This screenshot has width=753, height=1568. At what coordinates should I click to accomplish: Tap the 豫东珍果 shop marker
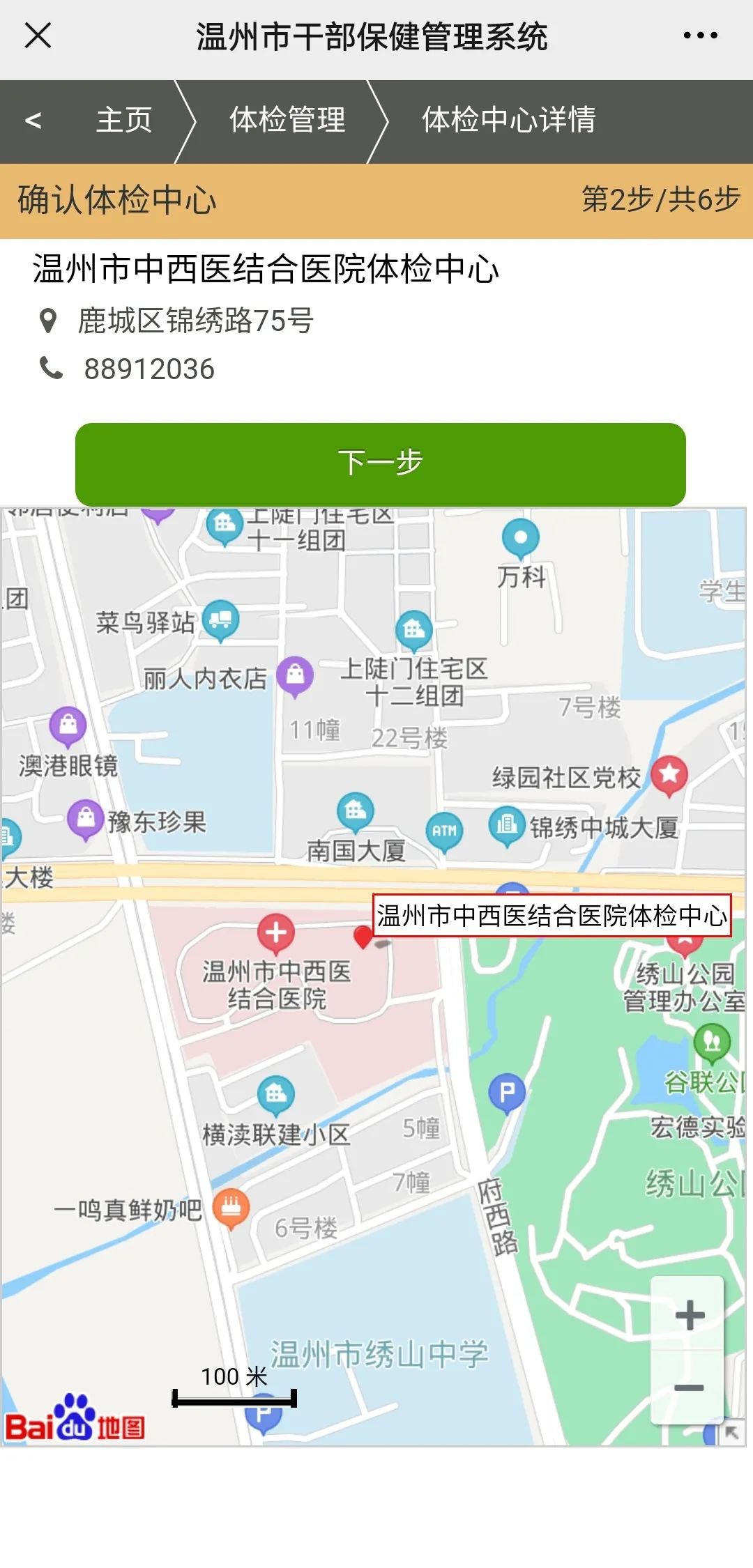point(85,817)
